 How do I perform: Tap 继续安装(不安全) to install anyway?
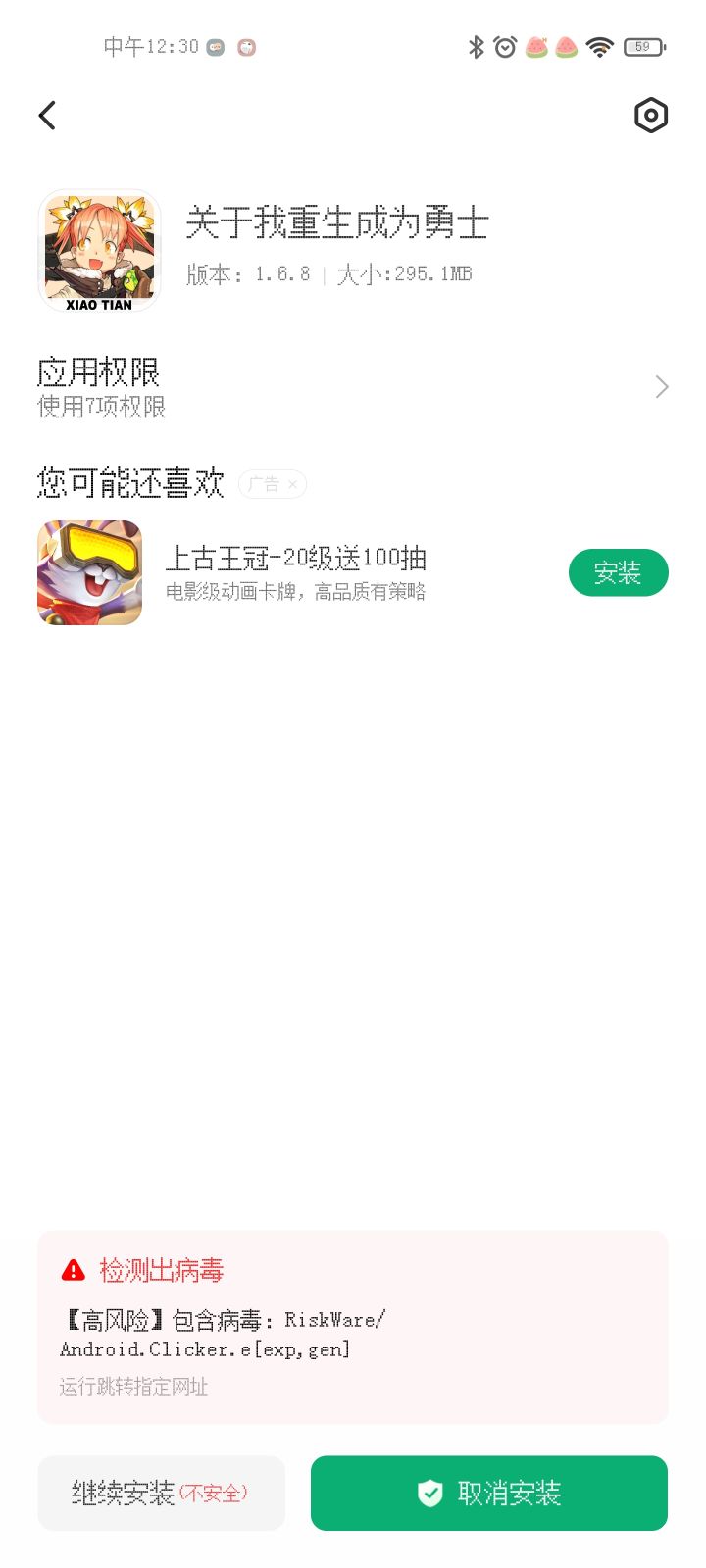point(161,1493)
